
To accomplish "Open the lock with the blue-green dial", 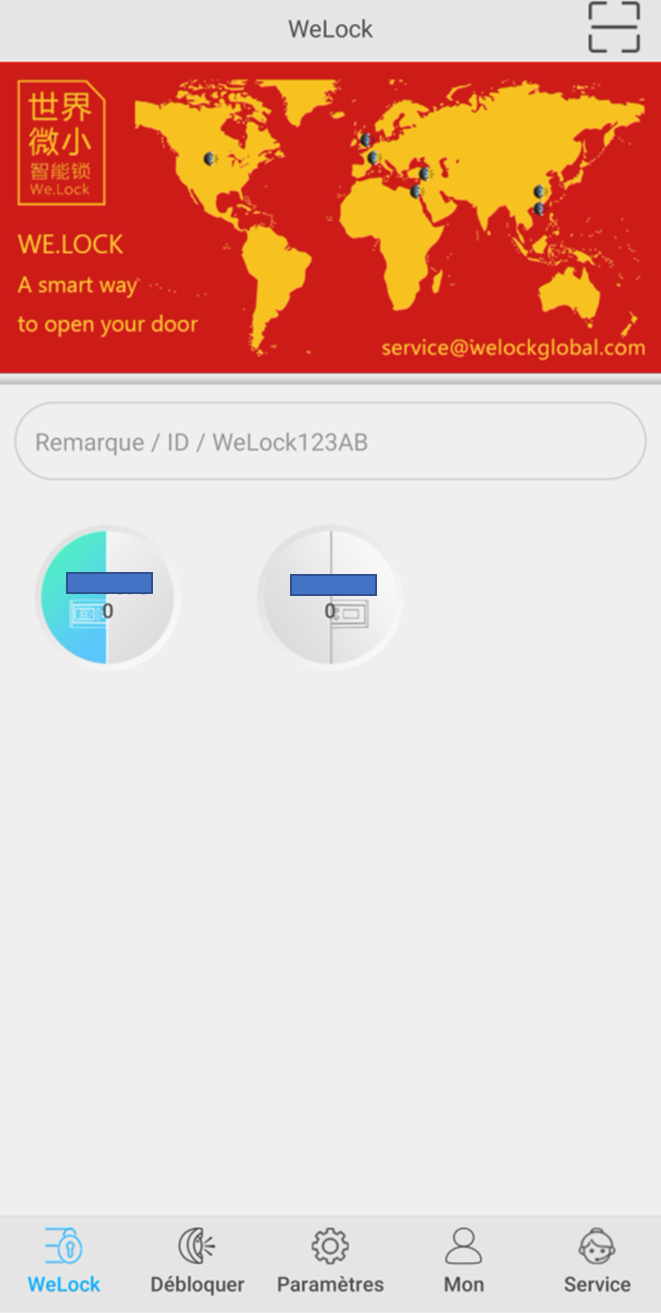I will (108, 597).
